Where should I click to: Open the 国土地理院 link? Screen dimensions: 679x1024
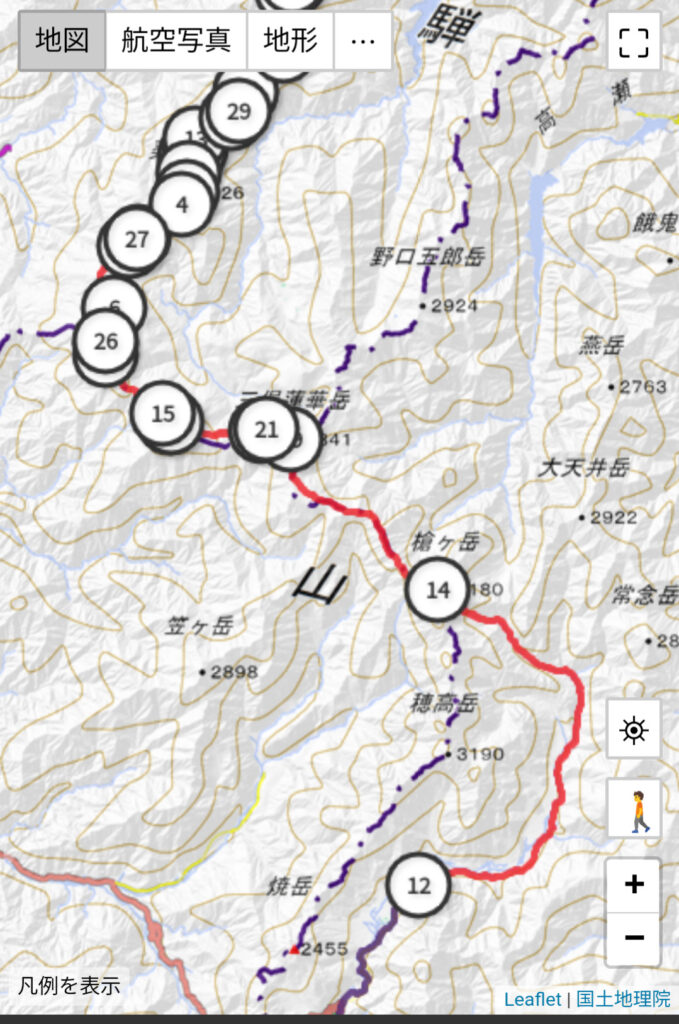[623, 999]
